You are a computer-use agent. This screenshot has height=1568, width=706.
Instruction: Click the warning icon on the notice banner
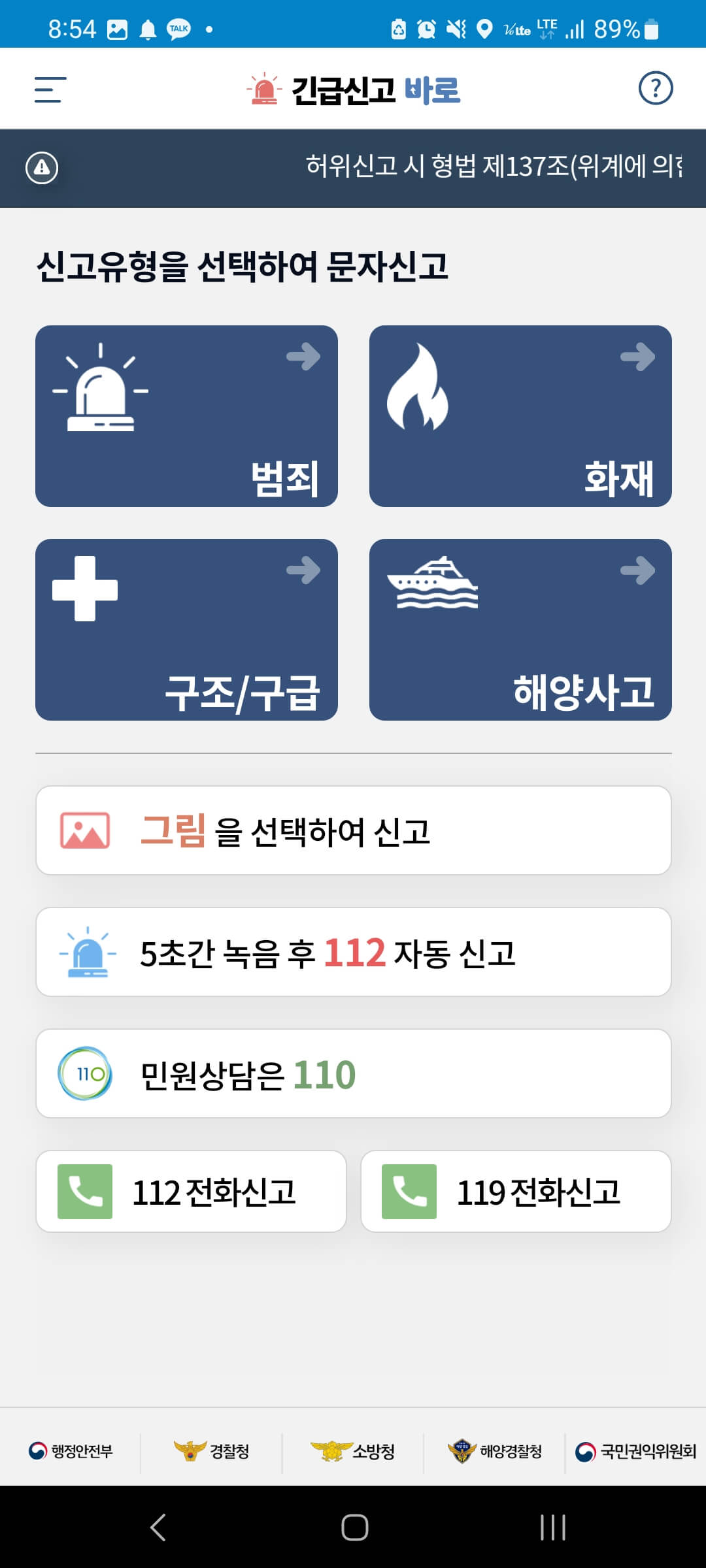click(x=41, y=167)
